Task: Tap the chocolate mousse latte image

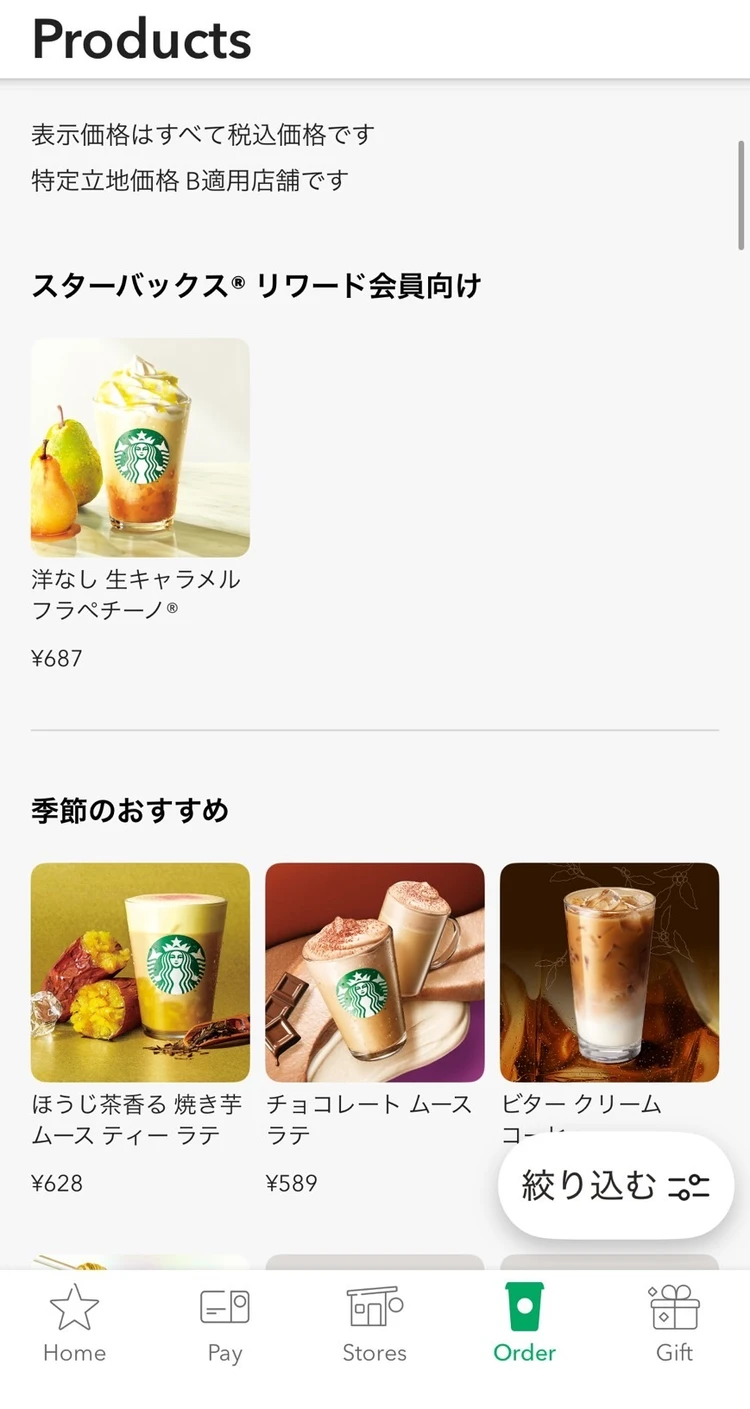Action: click(x=373, y=972)
